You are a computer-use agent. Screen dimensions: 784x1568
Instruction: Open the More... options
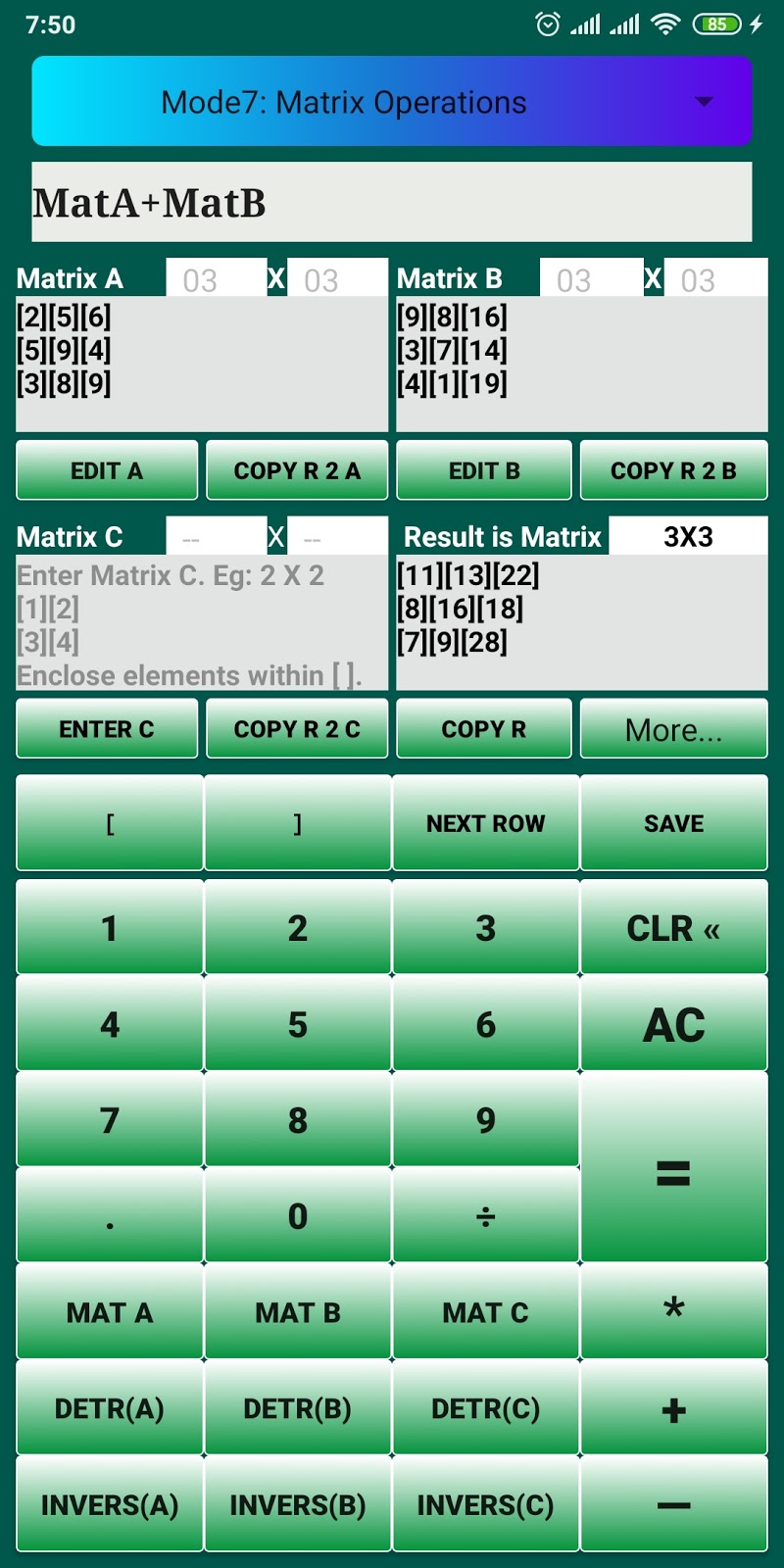pyautogui.click(x=673, y=729)
